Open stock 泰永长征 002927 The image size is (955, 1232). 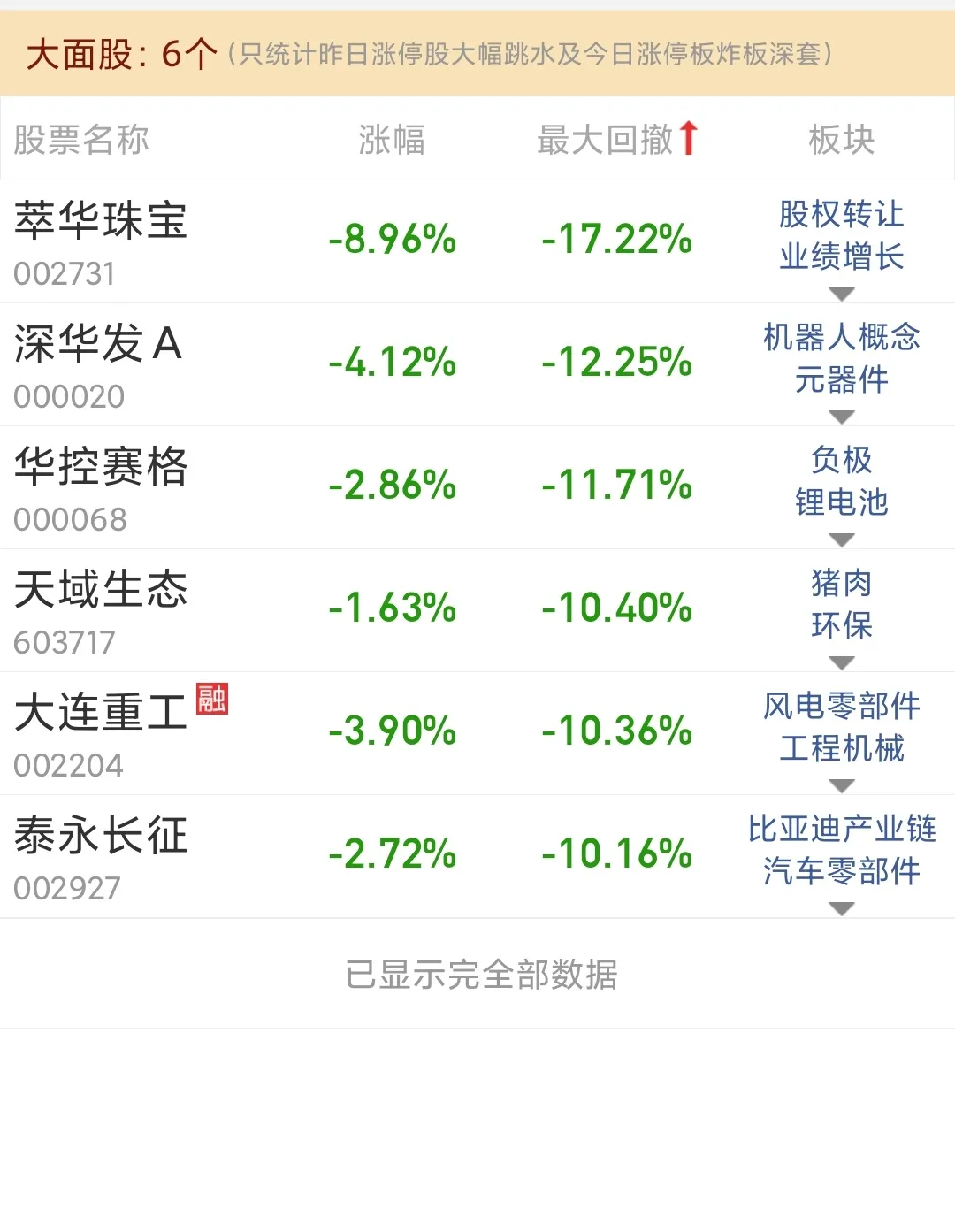pos(101,856)
